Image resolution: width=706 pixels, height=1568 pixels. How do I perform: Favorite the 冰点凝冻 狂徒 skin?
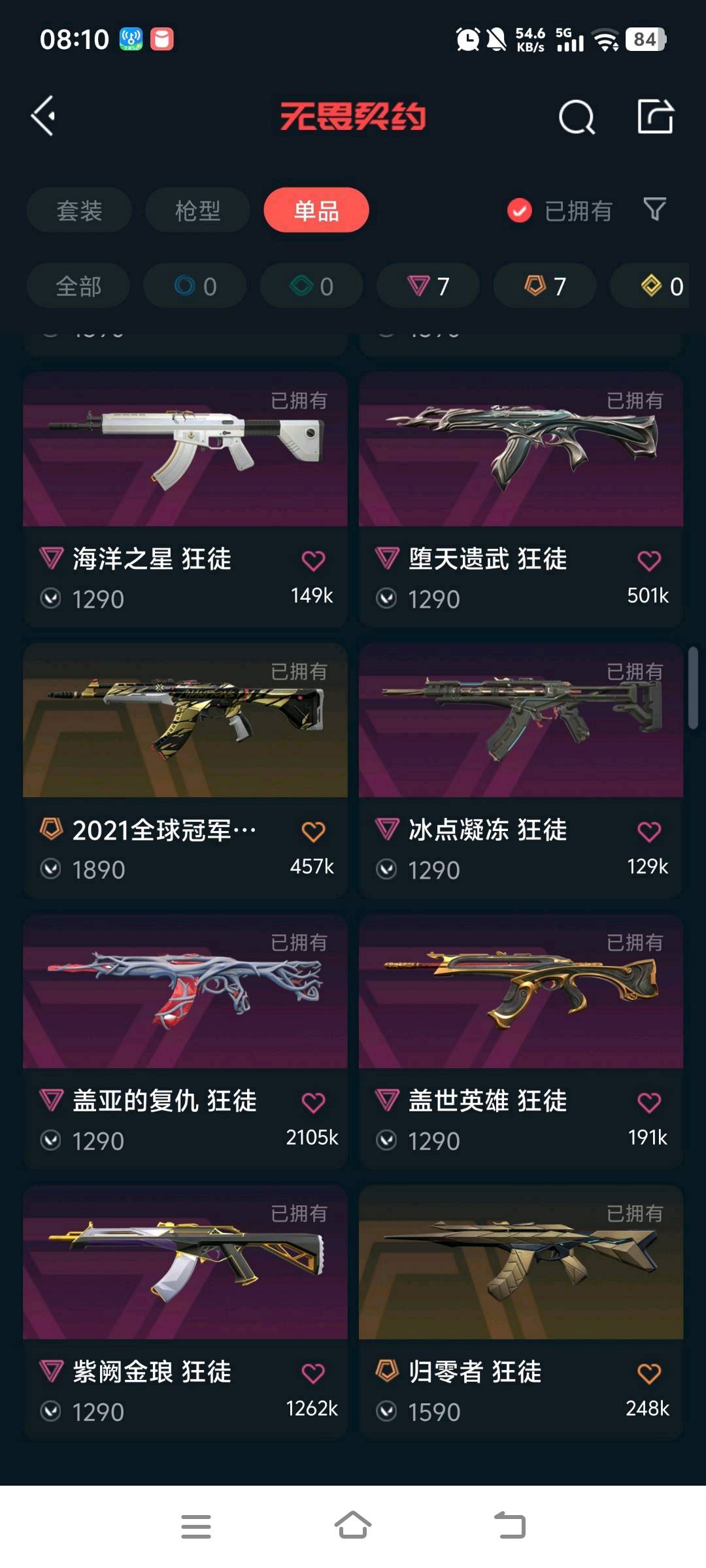(648, 832)
